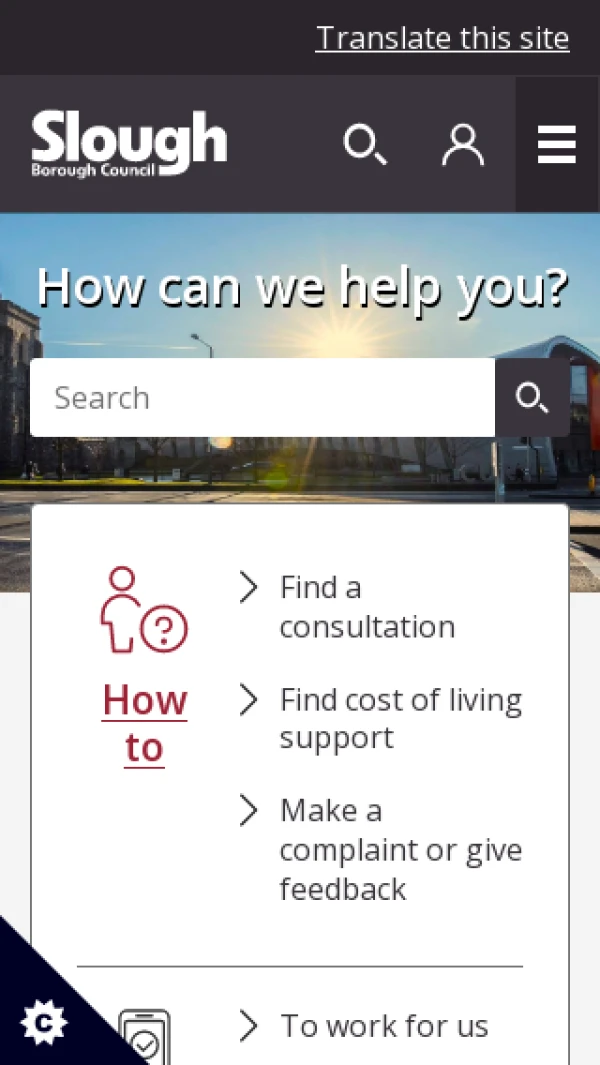Submit search with the magnifier button
This screenshot has width=600, height=1065.
point(532,398)
